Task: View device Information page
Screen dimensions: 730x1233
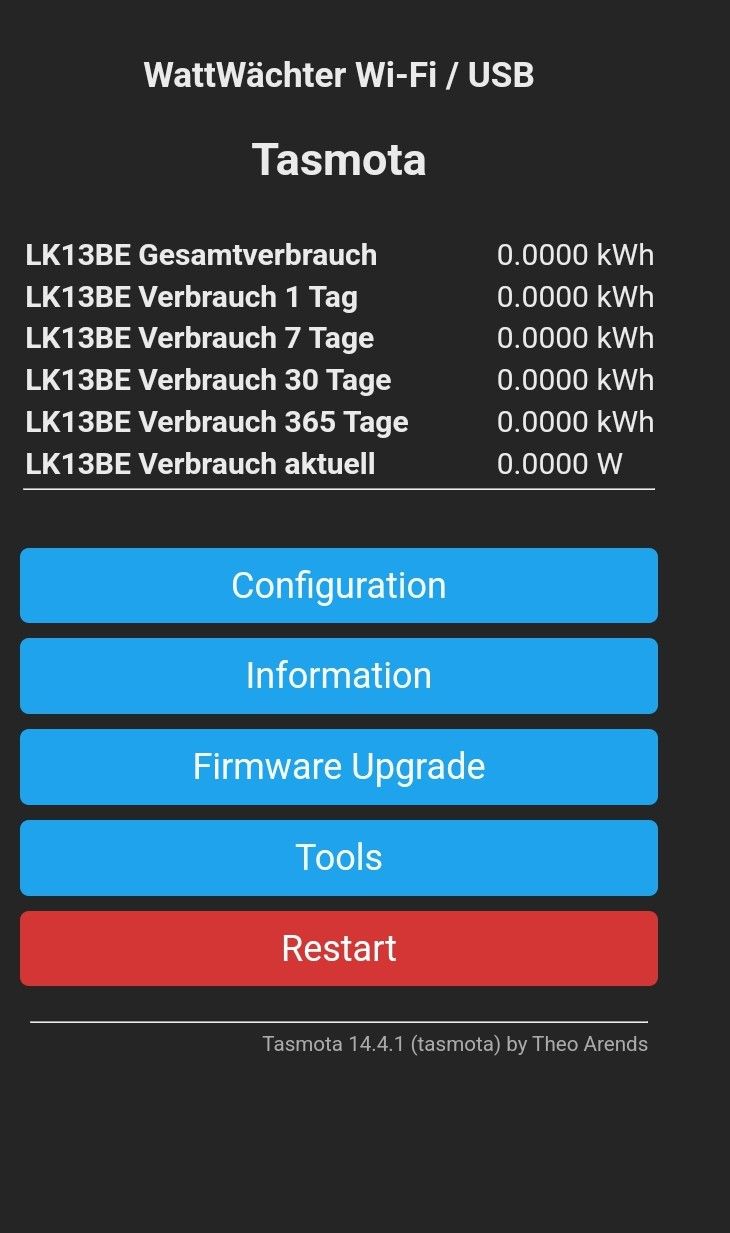Action: (339, 676)
